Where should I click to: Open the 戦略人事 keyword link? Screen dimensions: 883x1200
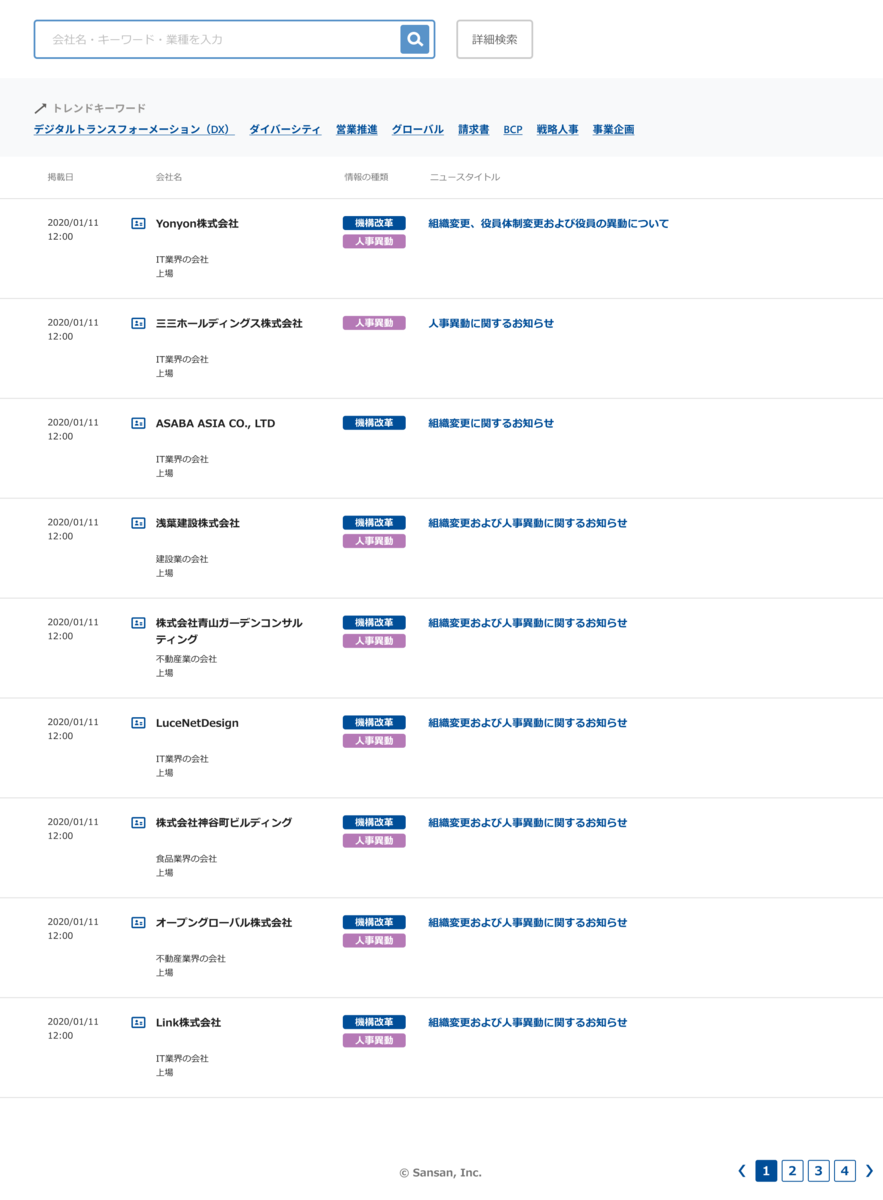[x=558, y=130]
